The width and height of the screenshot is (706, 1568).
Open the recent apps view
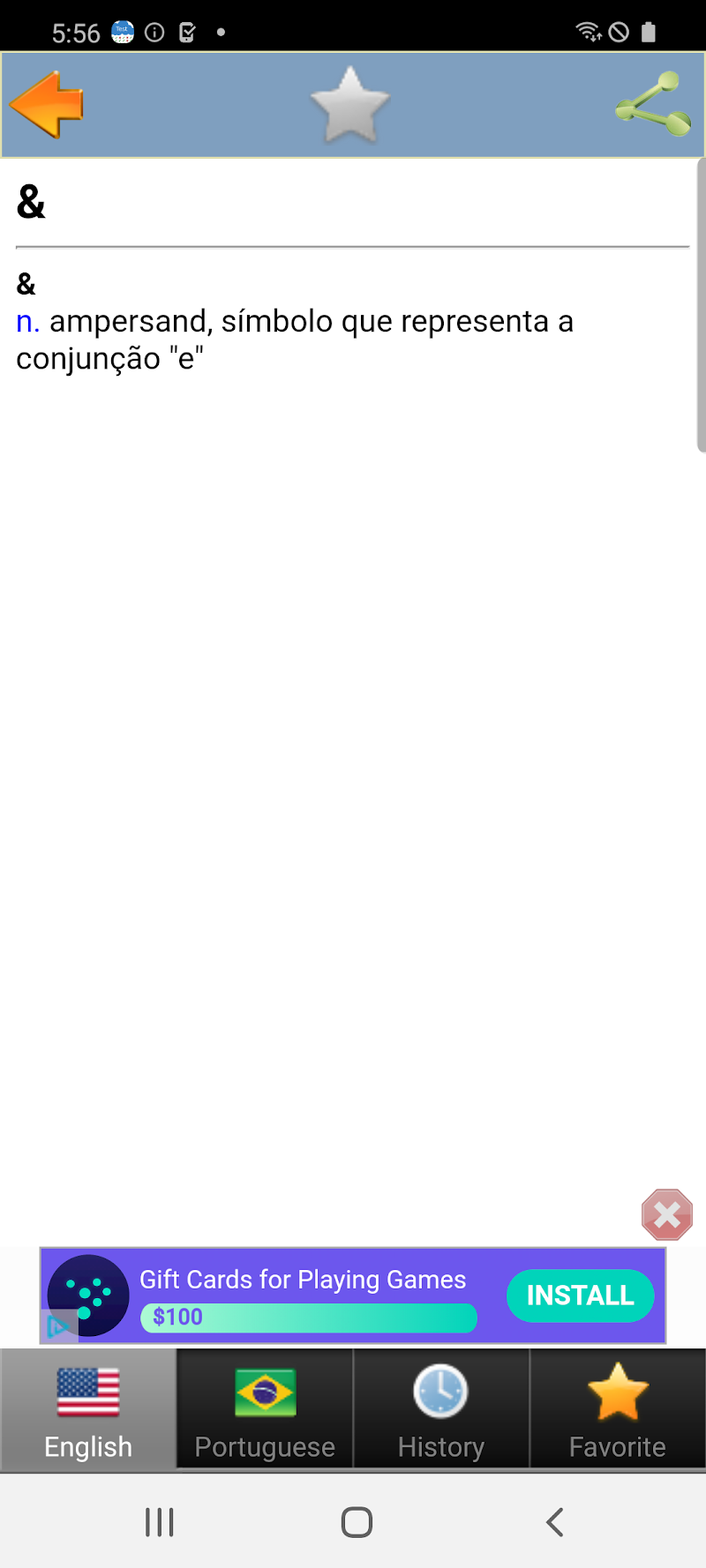(160, 1522)
